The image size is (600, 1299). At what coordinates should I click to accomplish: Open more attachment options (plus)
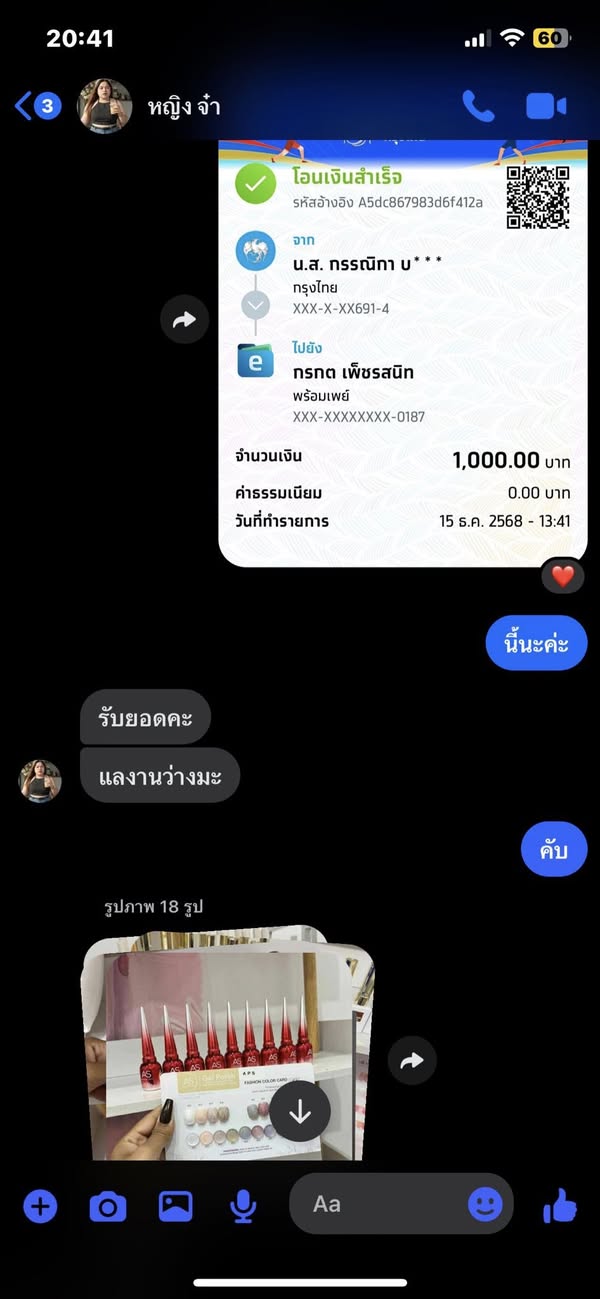click(40, 1206)
